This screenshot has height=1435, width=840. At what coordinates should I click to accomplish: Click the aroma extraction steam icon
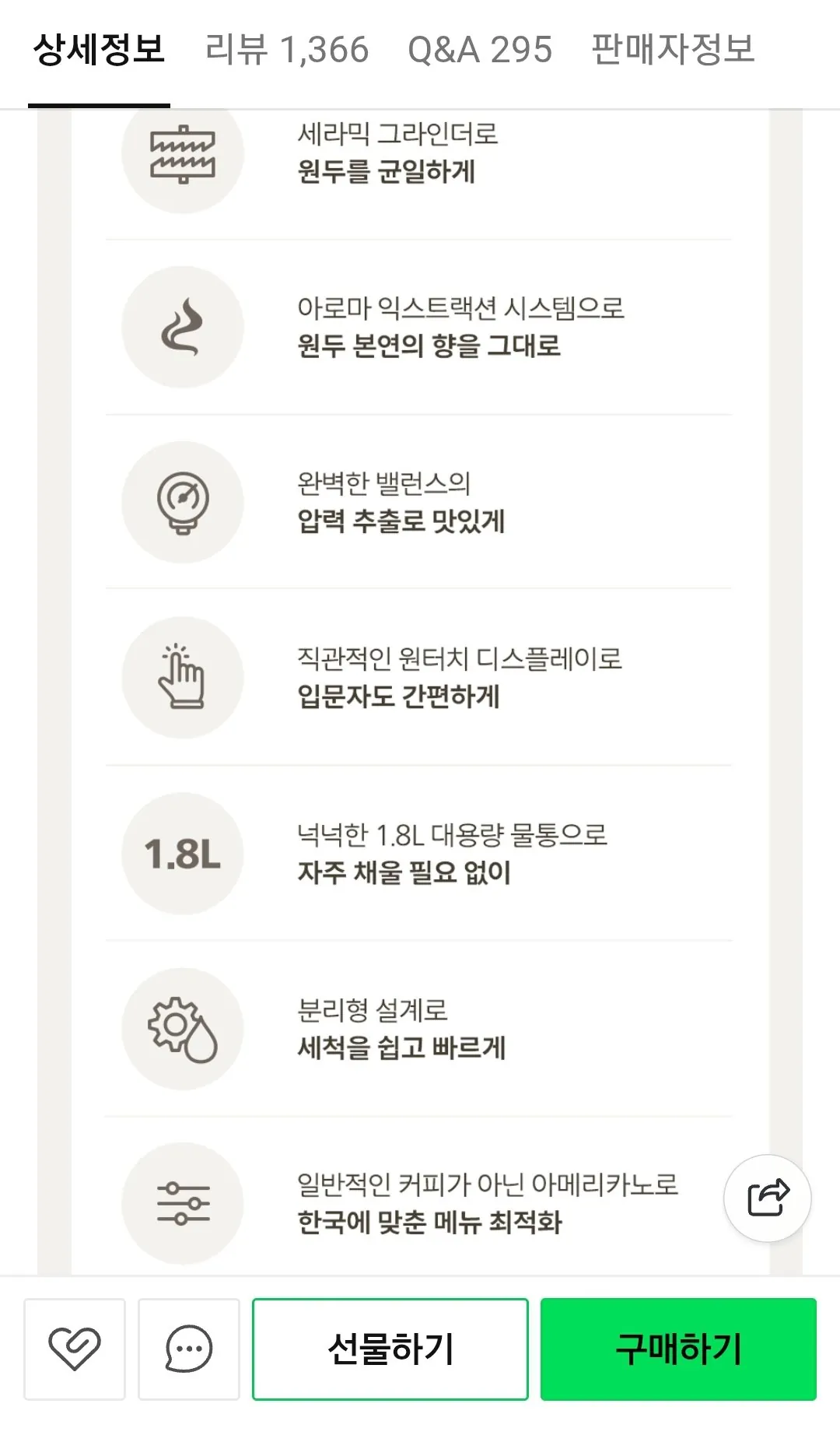(183, 327)
